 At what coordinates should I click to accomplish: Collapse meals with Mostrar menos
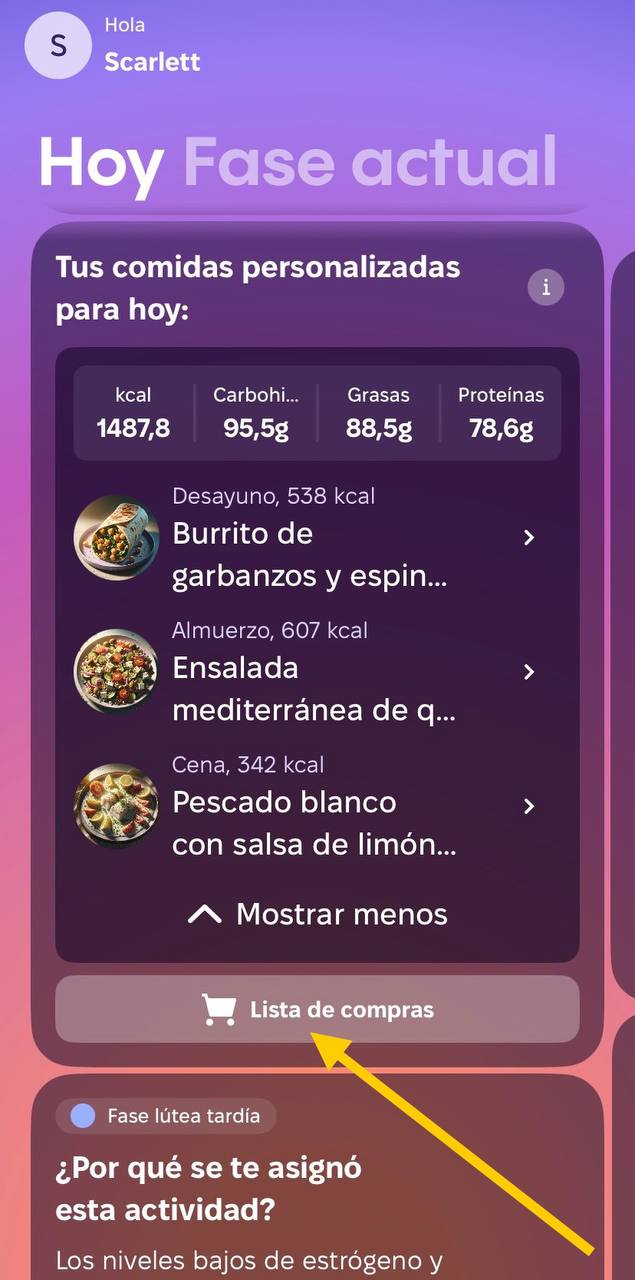[x=317, y=914]
